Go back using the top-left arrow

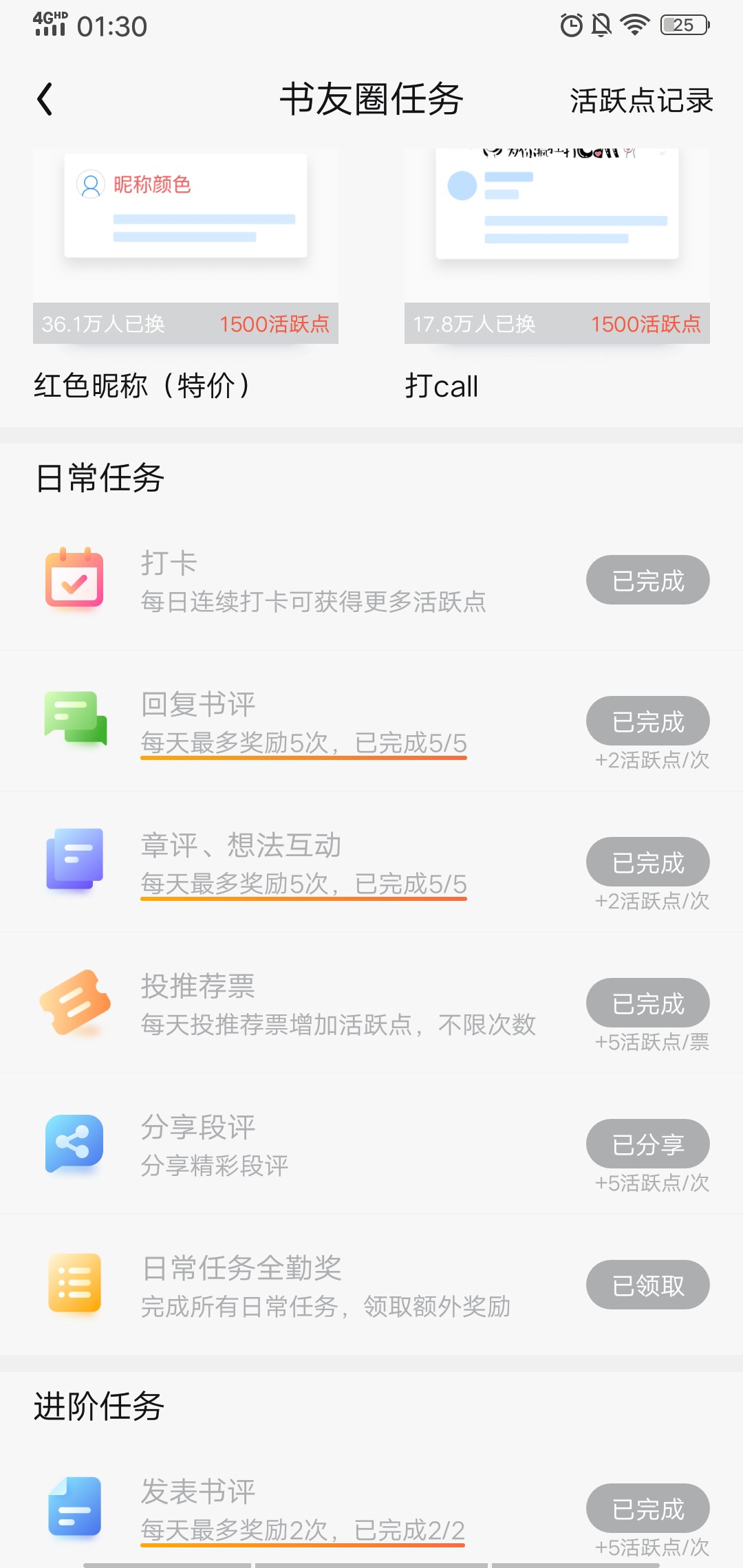45,99
